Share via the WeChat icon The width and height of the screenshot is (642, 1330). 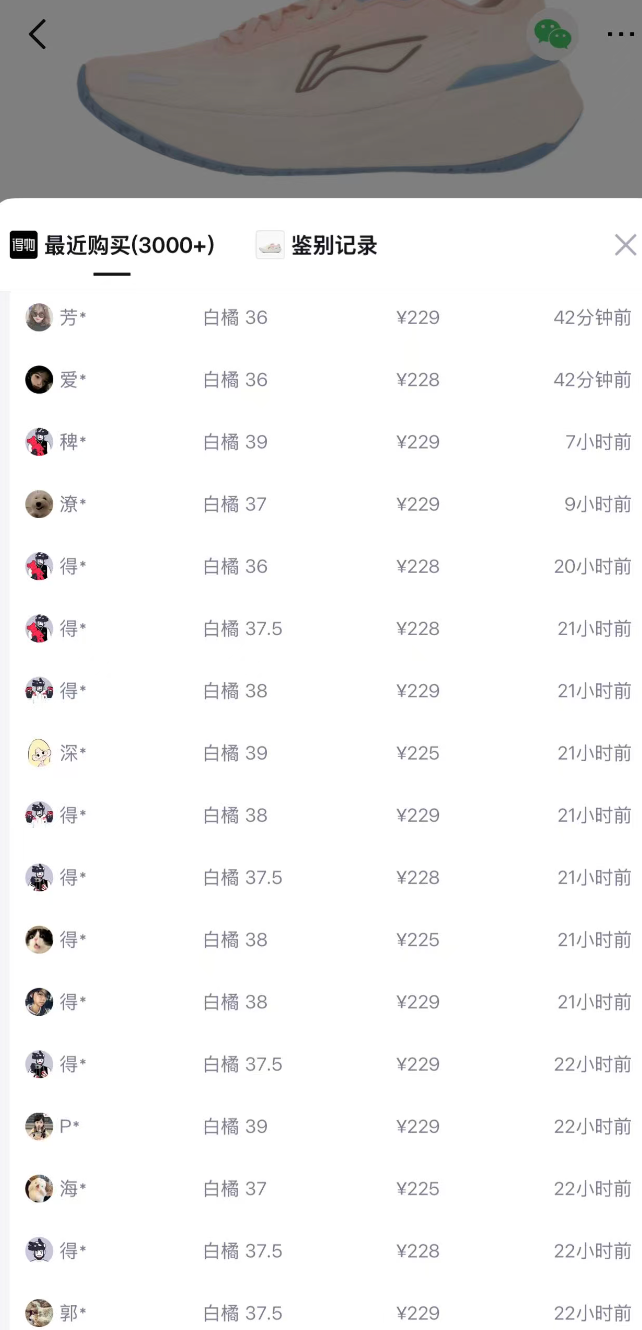click(x=552, y=35)
